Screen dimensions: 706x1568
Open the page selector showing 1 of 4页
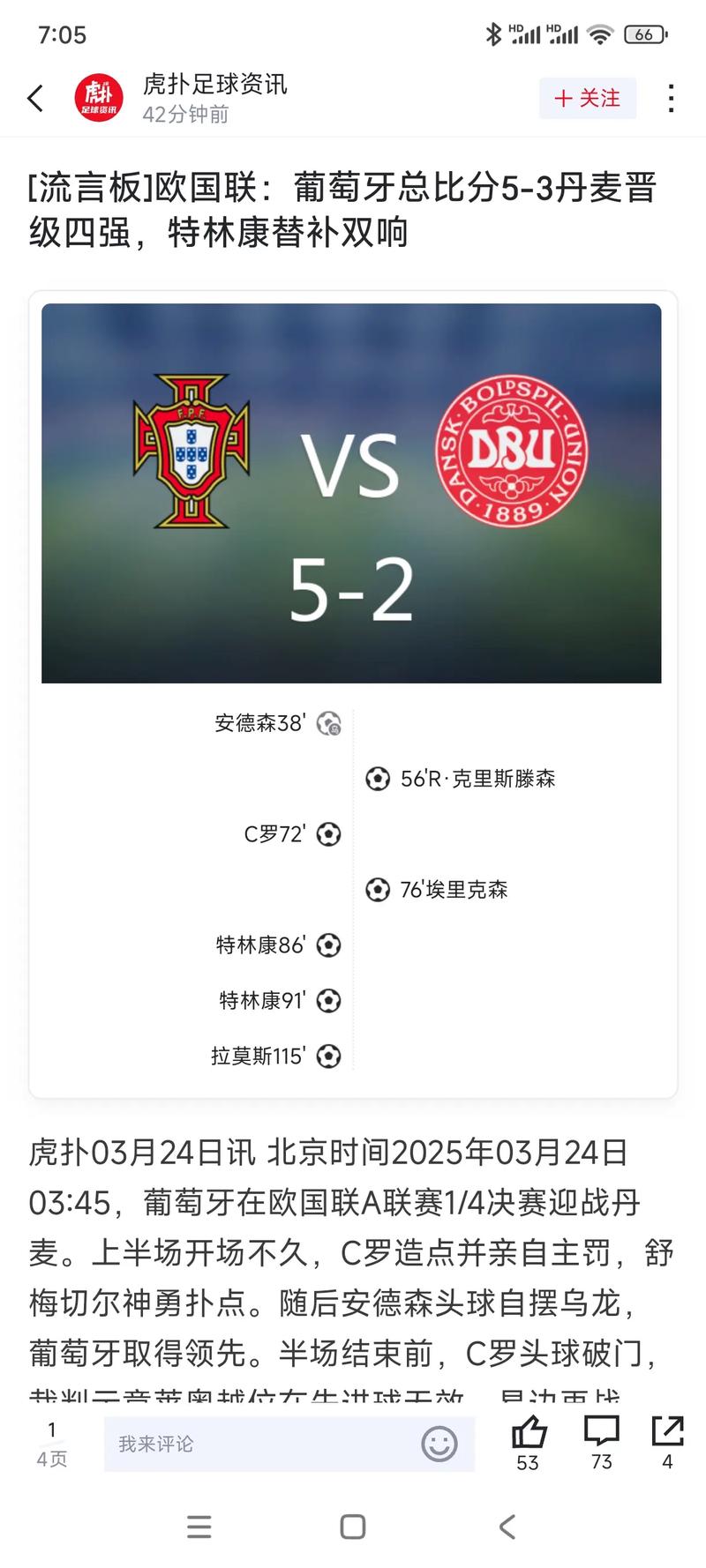(x=52, y=1444)
